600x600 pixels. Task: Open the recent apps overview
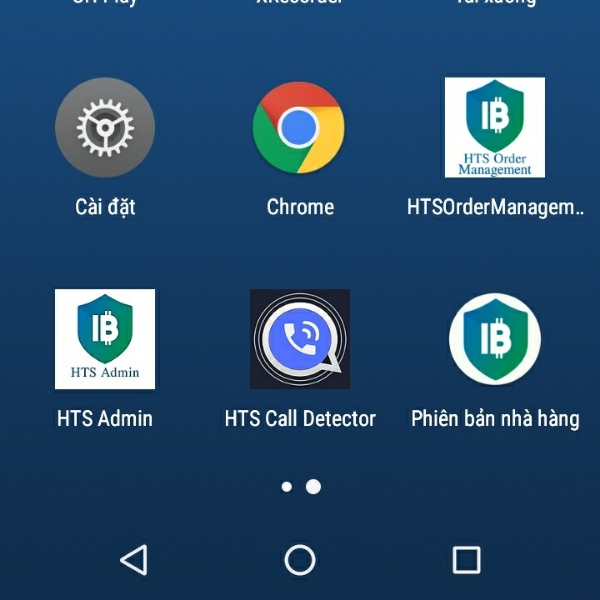466,560
